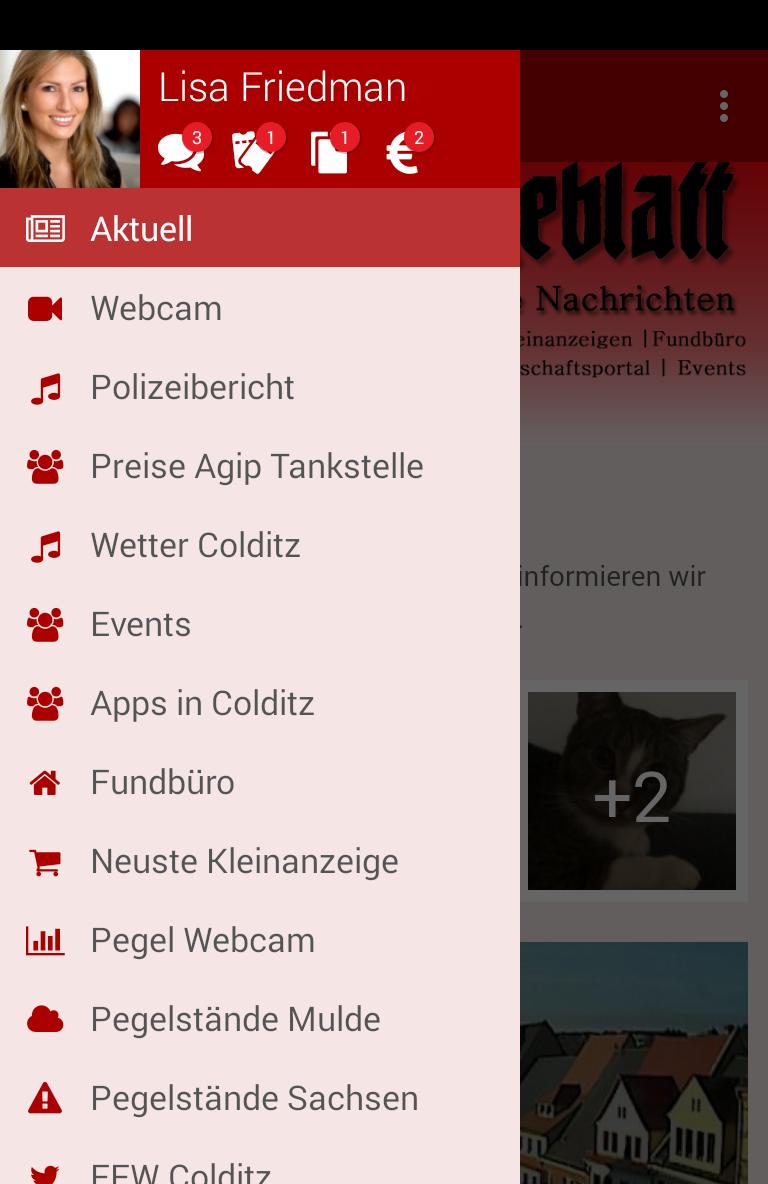Screen dimensions: 768x1184
Task: Open the euro payments icon
Action: [x=403, y=153]
